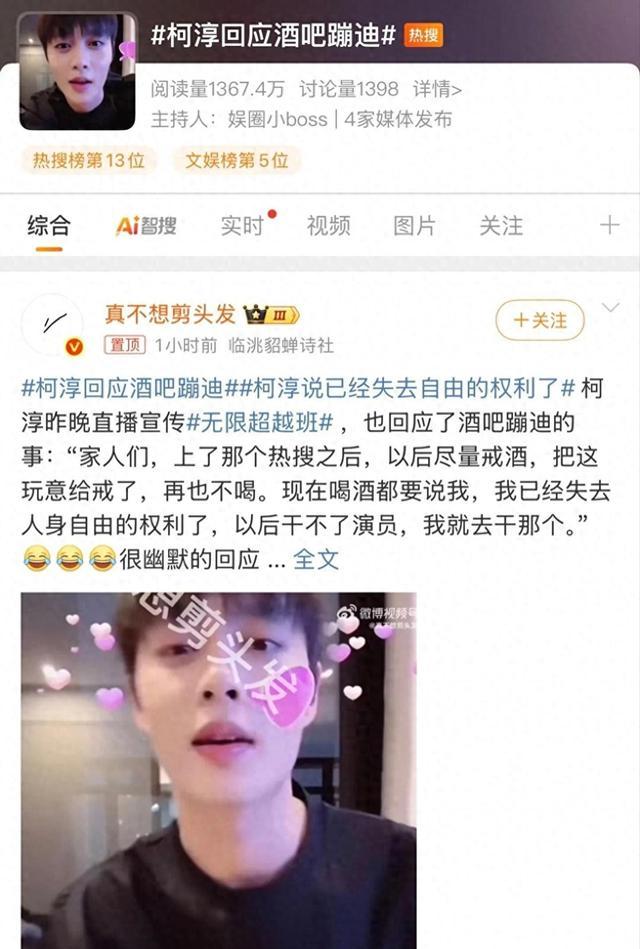
Task: Switch to the 综合 tab
Action: (48, 226)
